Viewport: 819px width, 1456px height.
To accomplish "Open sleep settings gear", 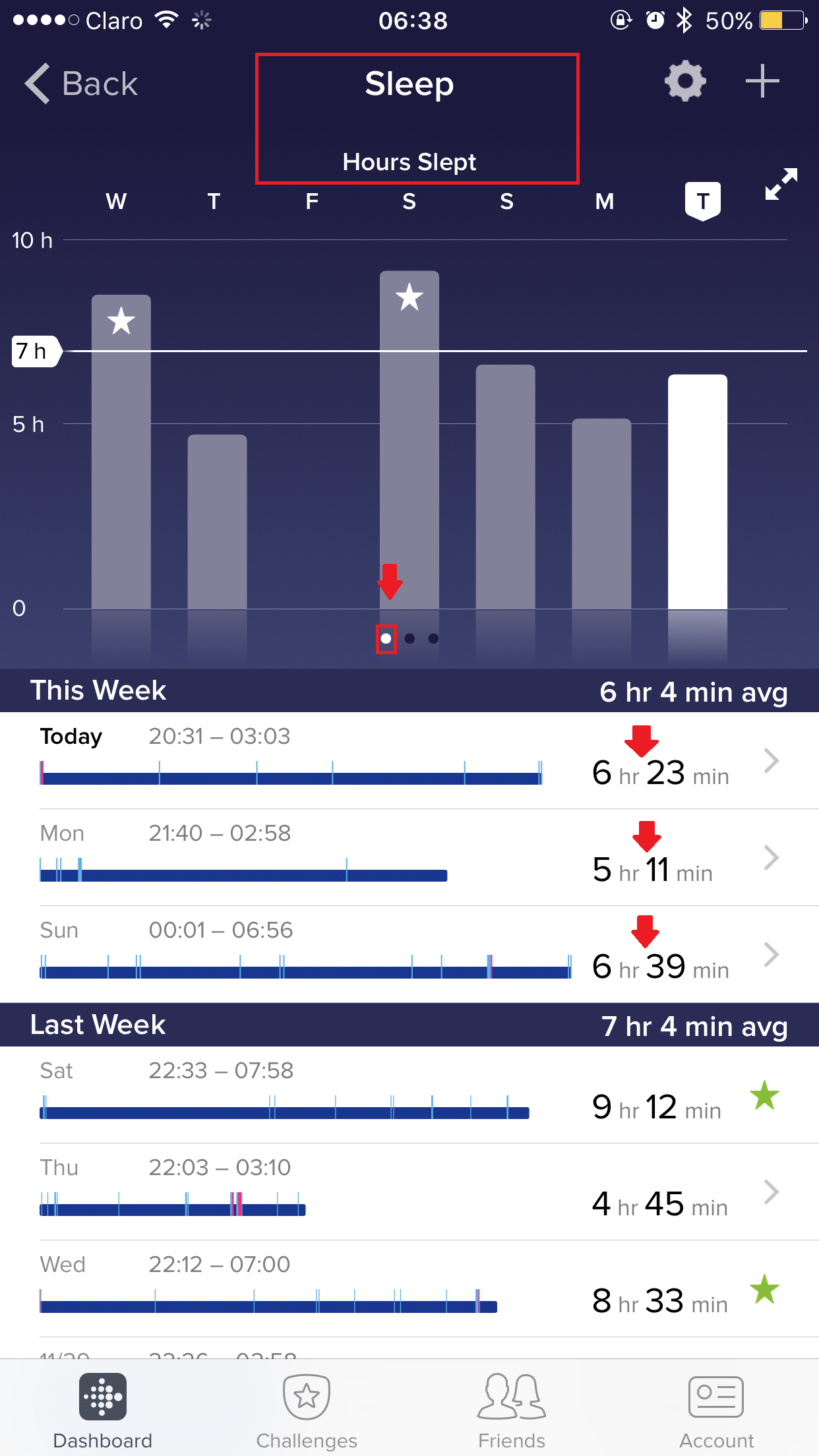I will click(685, 81).
